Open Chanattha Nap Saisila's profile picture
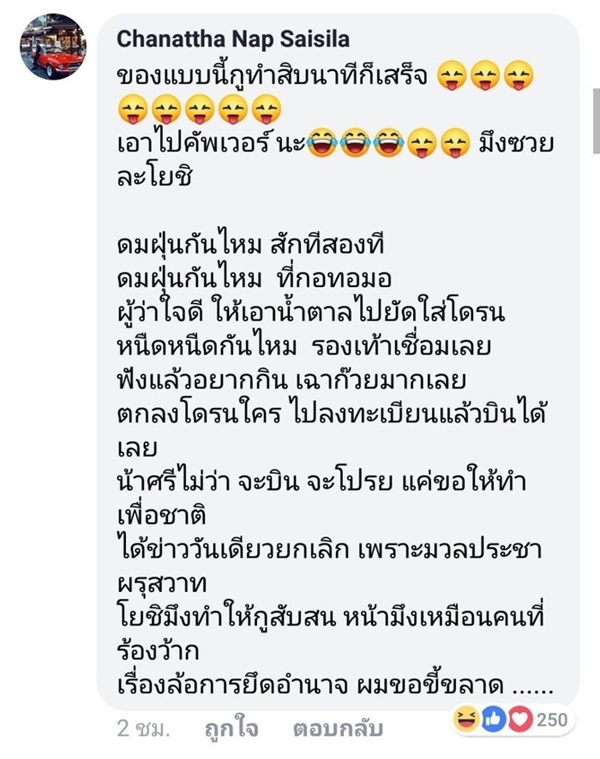The width and height of the screenshot is (600, 759). click(53, 46)
